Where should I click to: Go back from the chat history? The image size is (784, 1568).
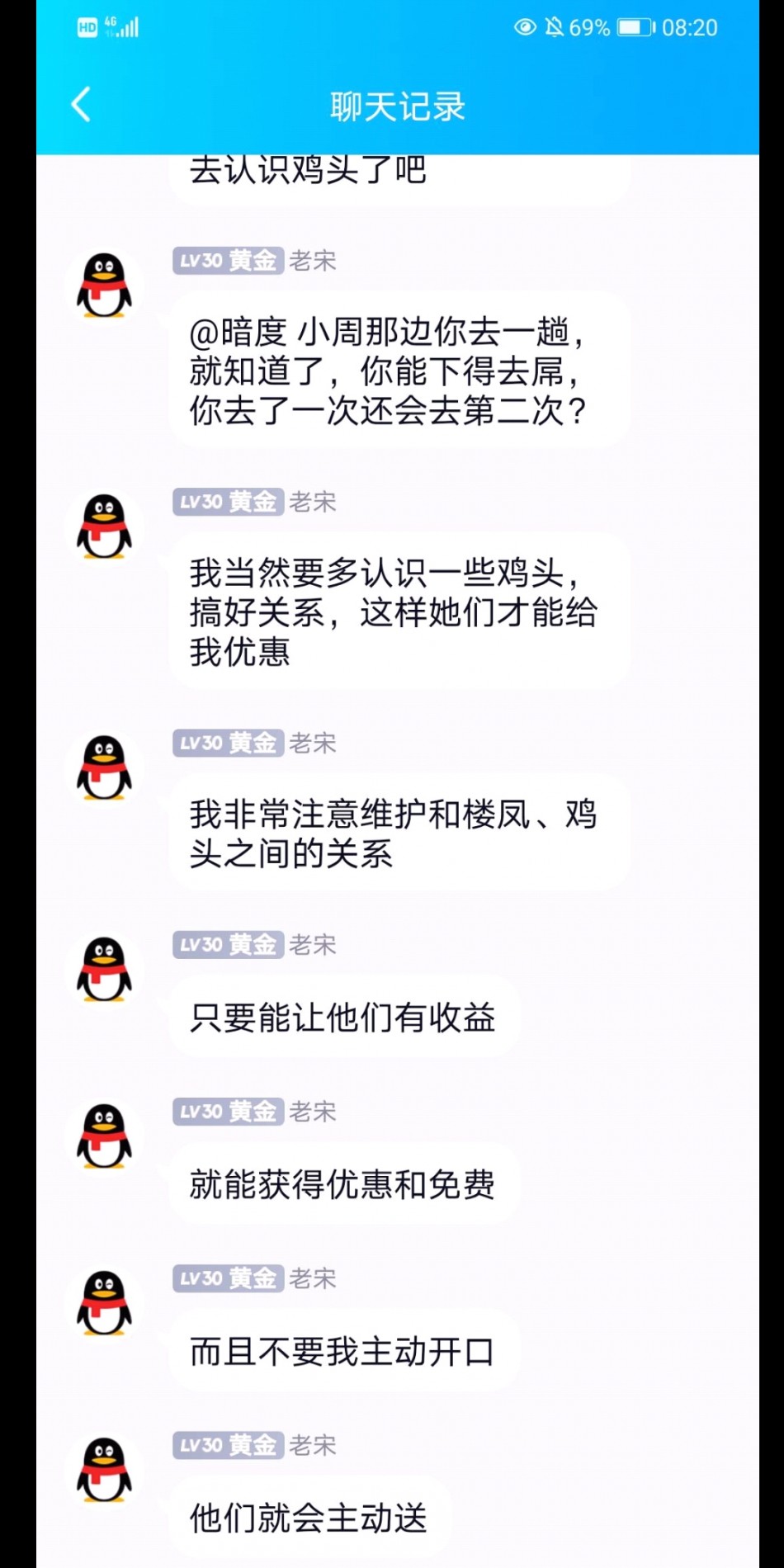[81, 105]
